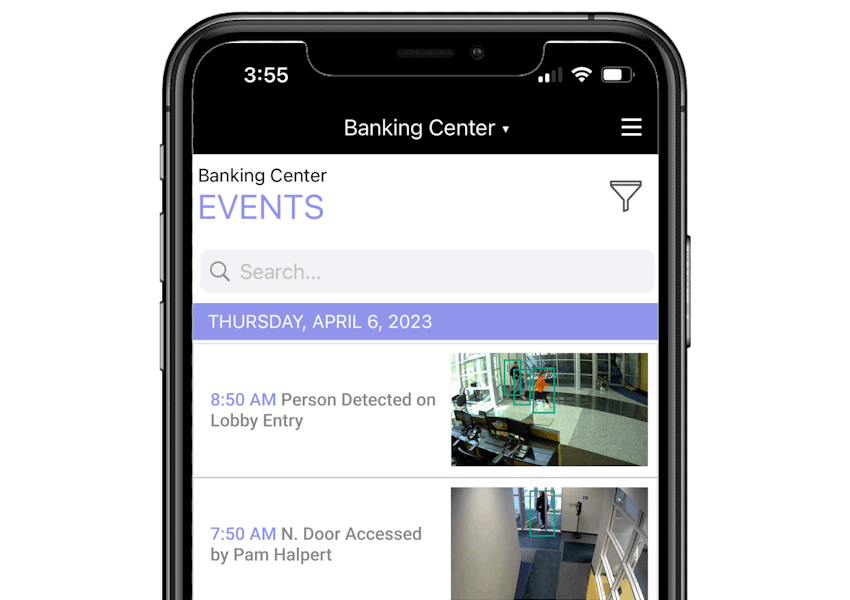The image size is (850, 600).
Task: View the Lobby Entry camera thumbnail
Action: point(549,409)
